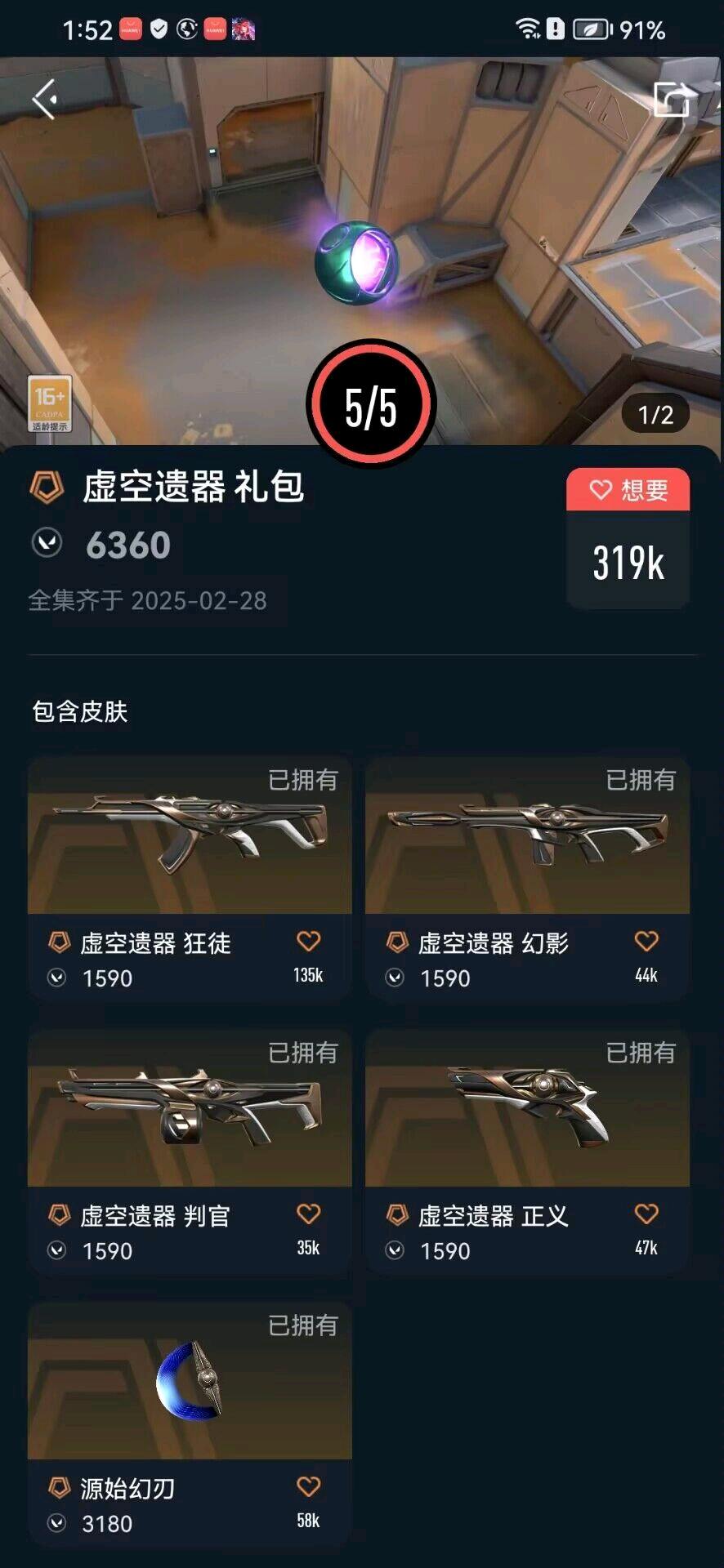Like the 虚空遗器 正义 skin
724x1568 pixels.
(x=646, y=1214)
